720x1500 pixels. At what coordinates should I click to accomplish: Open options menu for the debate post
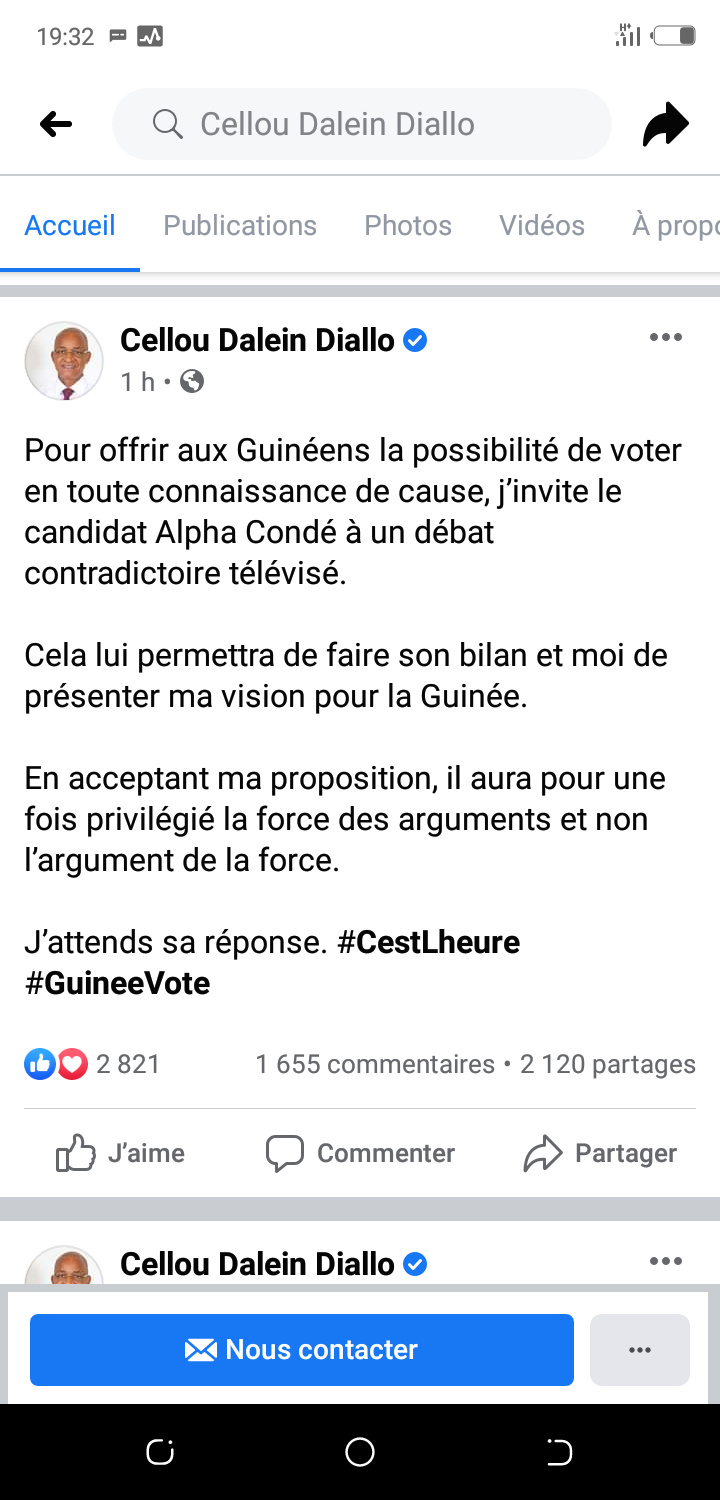click(x=666, y=337)
